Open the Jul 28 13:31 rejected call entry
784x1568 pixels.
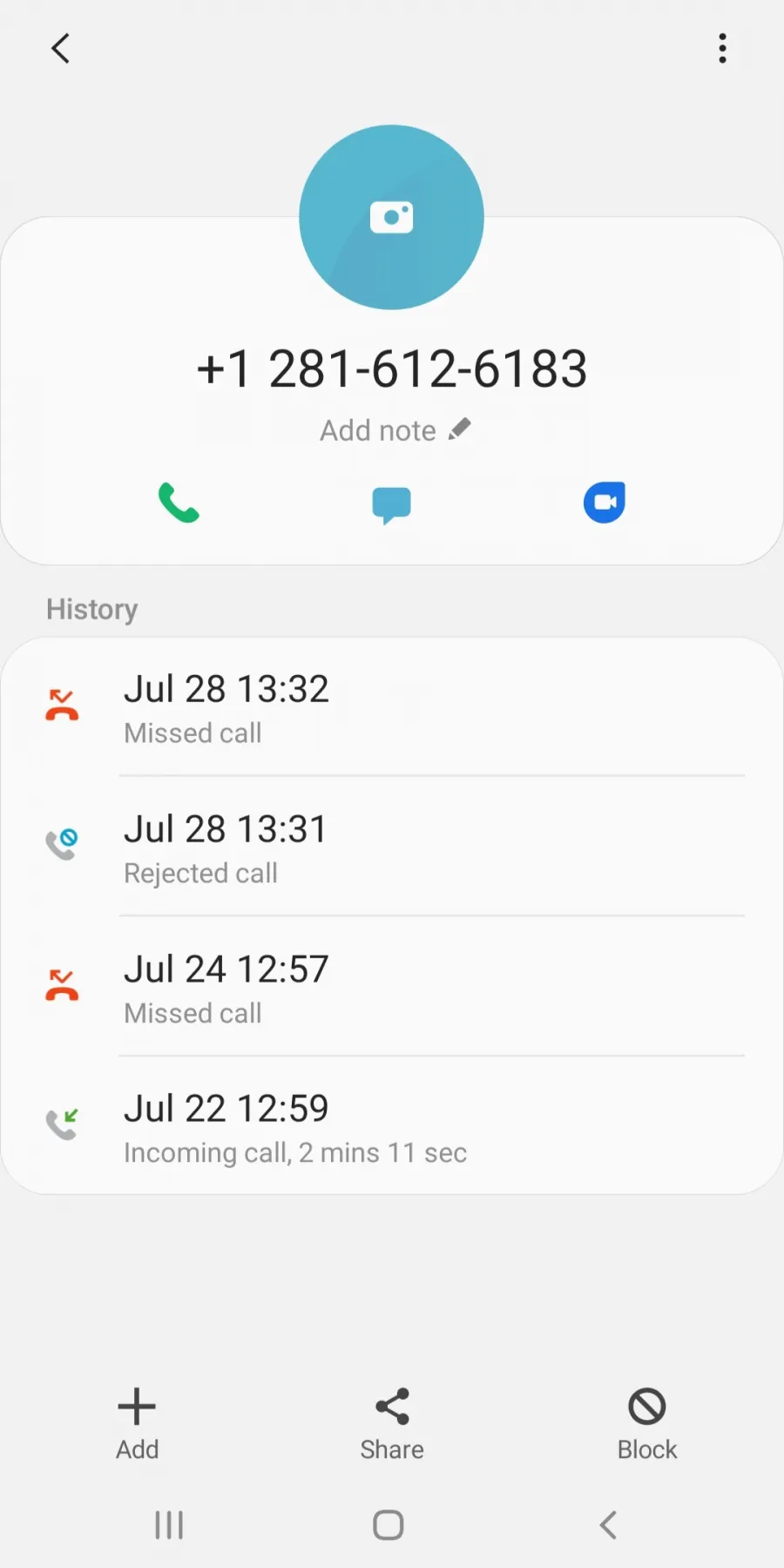pos(392,847)
